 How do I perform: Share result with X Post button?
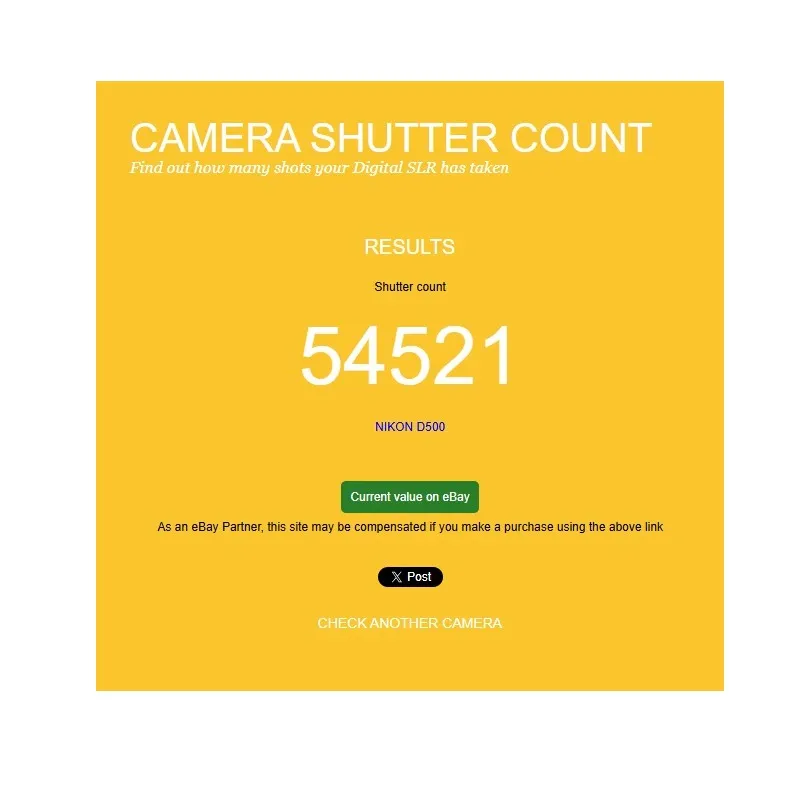click(410, 577)
